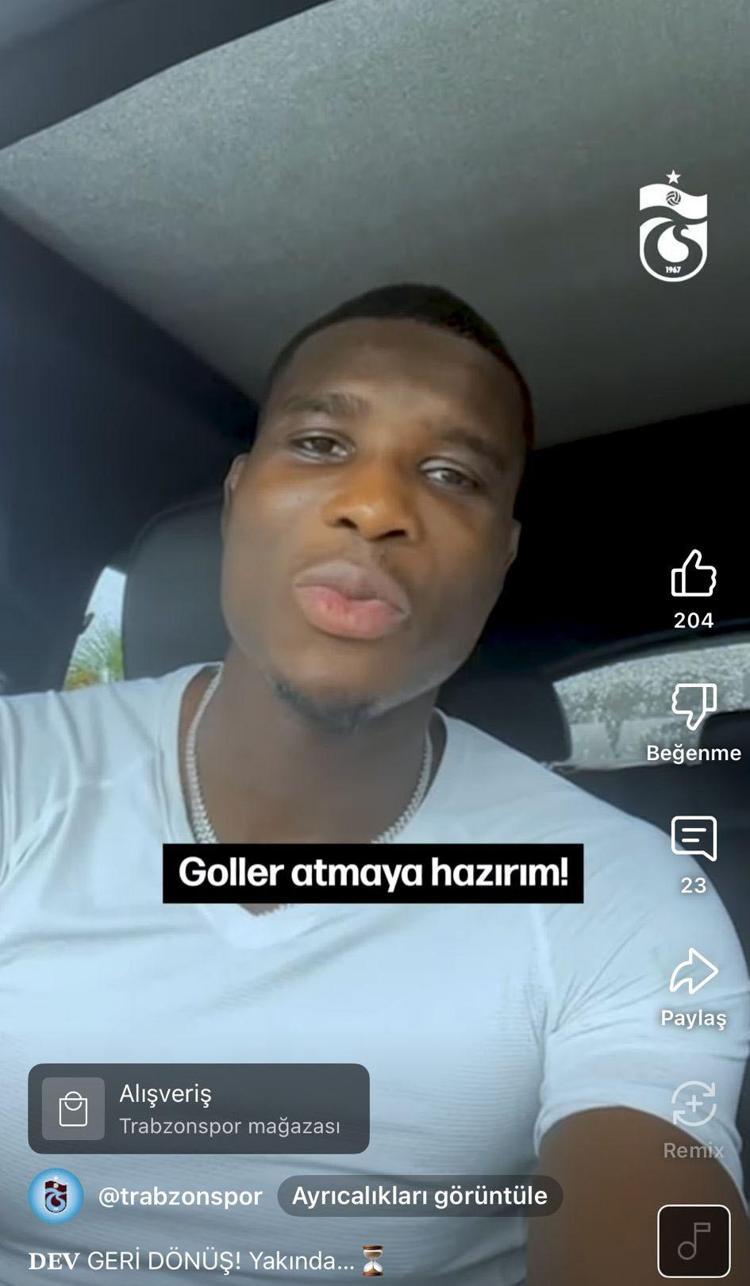
Task: Dislike the video with Beğenme
Action: pyautogui.click(x=693, y=708)
